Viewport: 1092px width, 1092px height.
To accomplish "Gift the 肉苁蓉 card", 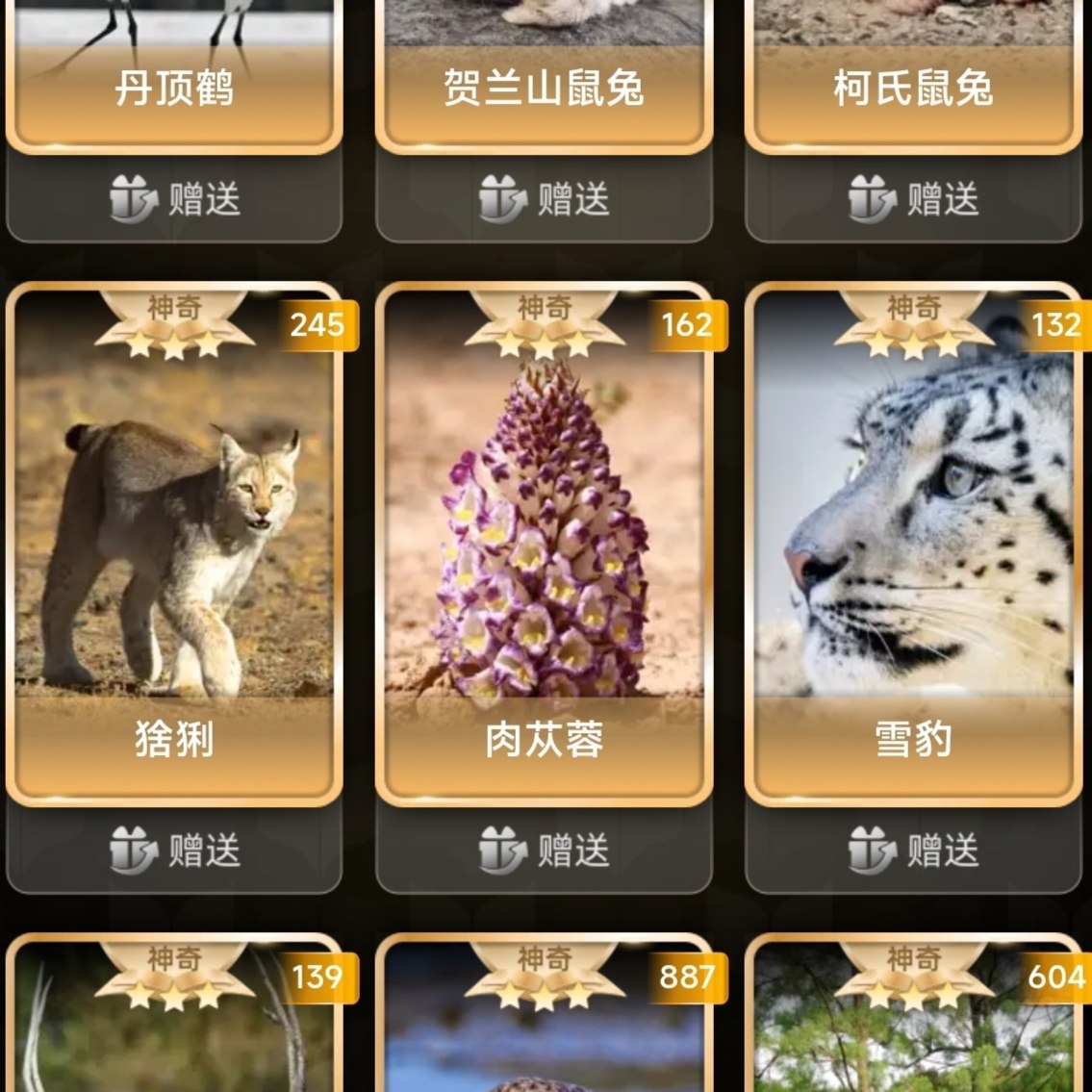I will (544, 851).
